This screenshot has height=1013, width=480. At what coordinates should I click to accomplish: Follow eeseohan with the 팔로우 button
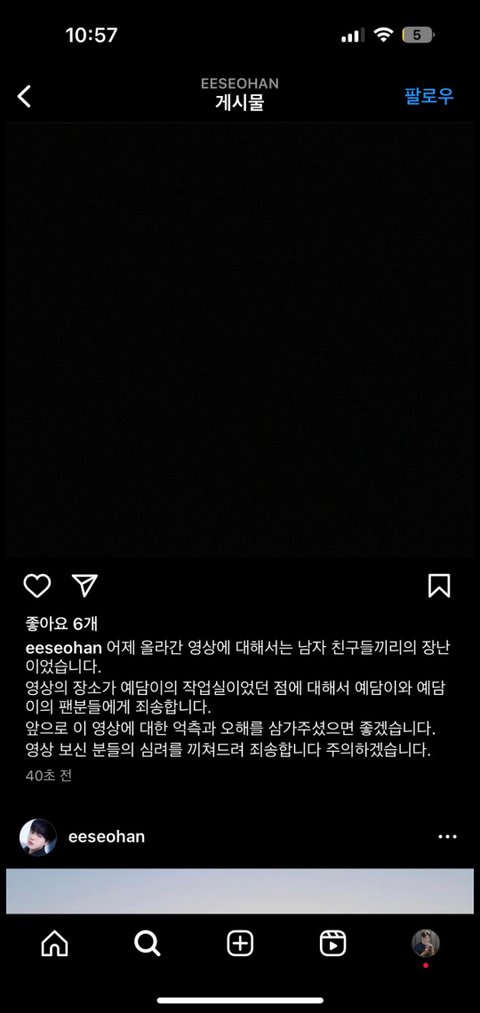click(429, 96)
